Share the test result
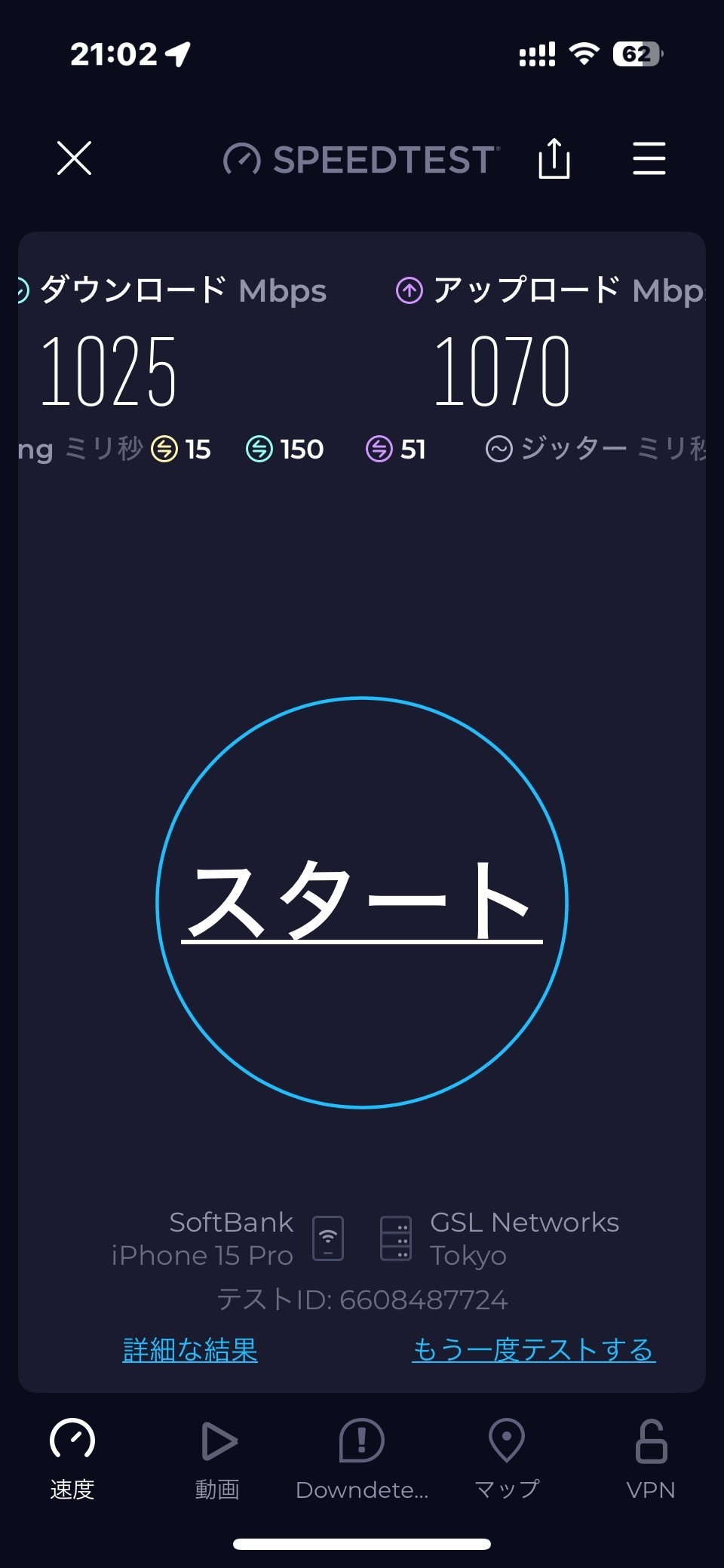The height and width of the screenshot is (1568, 724). (554, 158)
